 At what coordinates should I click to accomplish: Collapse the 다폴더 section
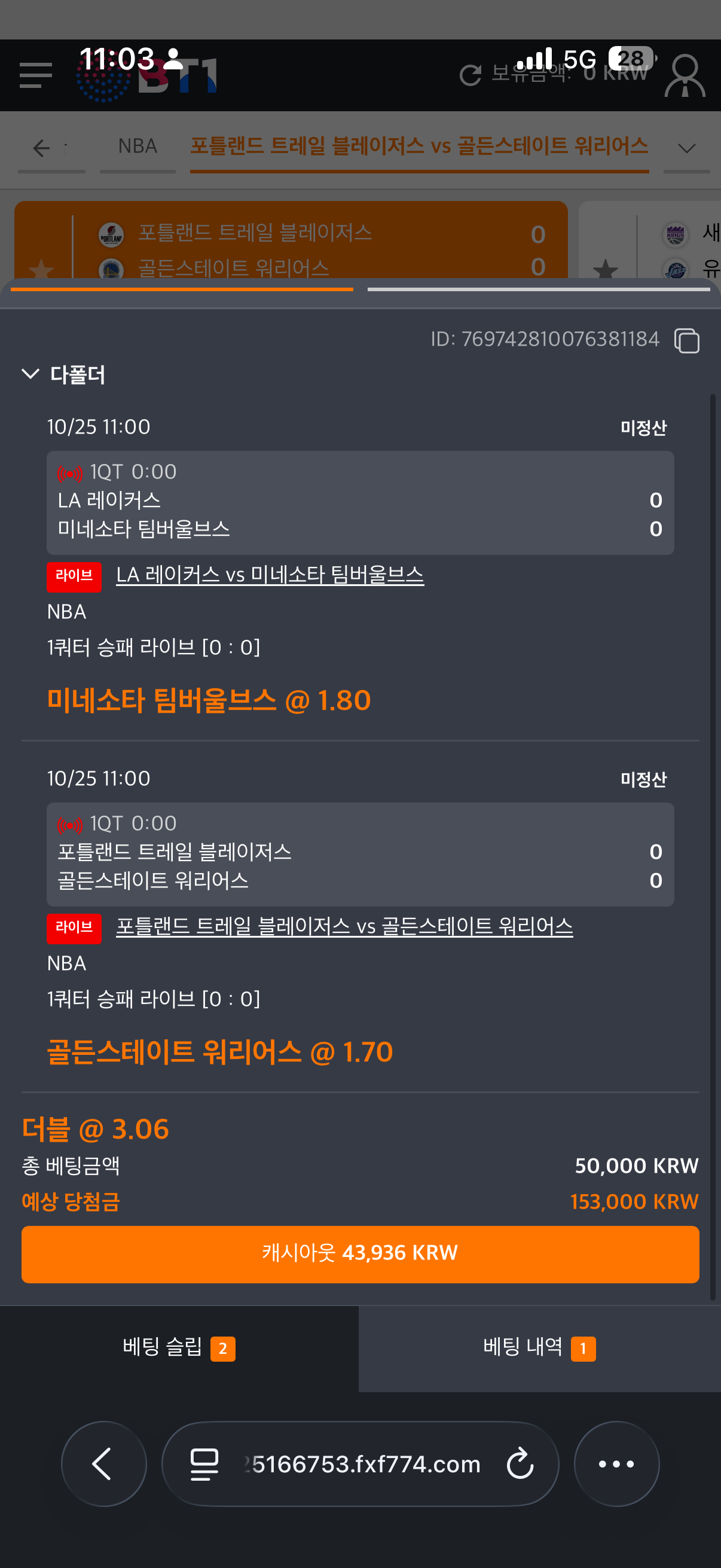pos(30,374)
